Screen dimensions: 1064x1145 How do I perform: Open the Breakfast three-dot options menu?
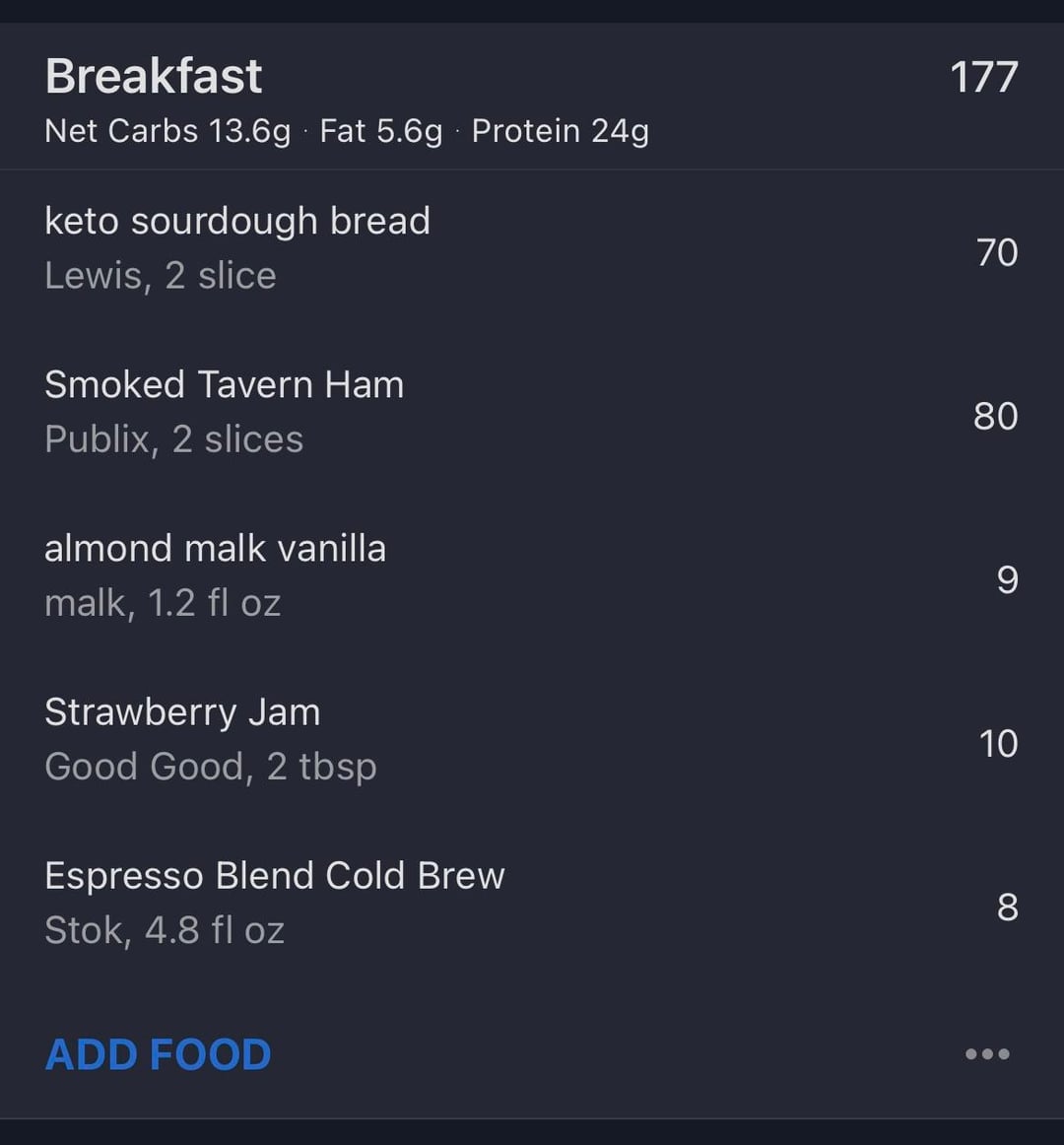[x=987, y=1054]
